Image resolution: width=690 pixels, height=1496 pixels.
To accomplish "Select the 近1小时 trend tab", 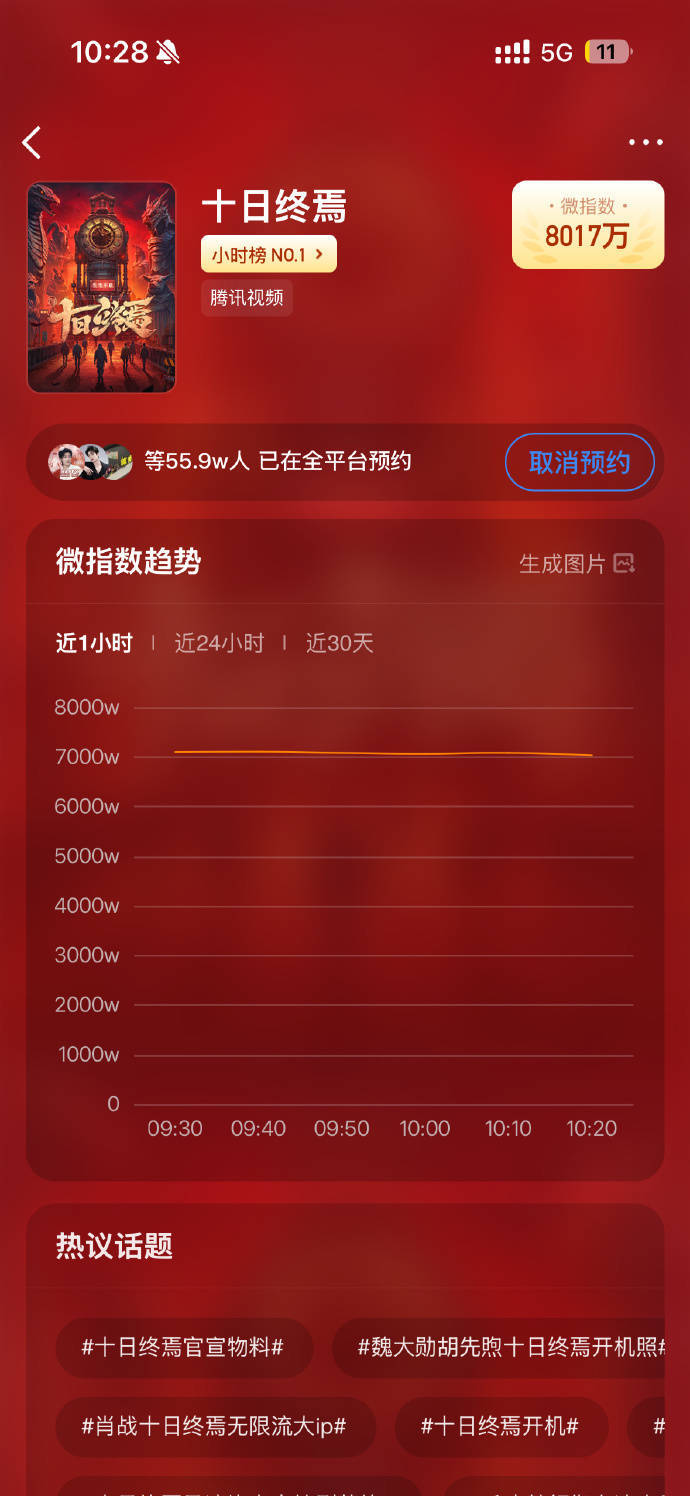I will [94, 643].
